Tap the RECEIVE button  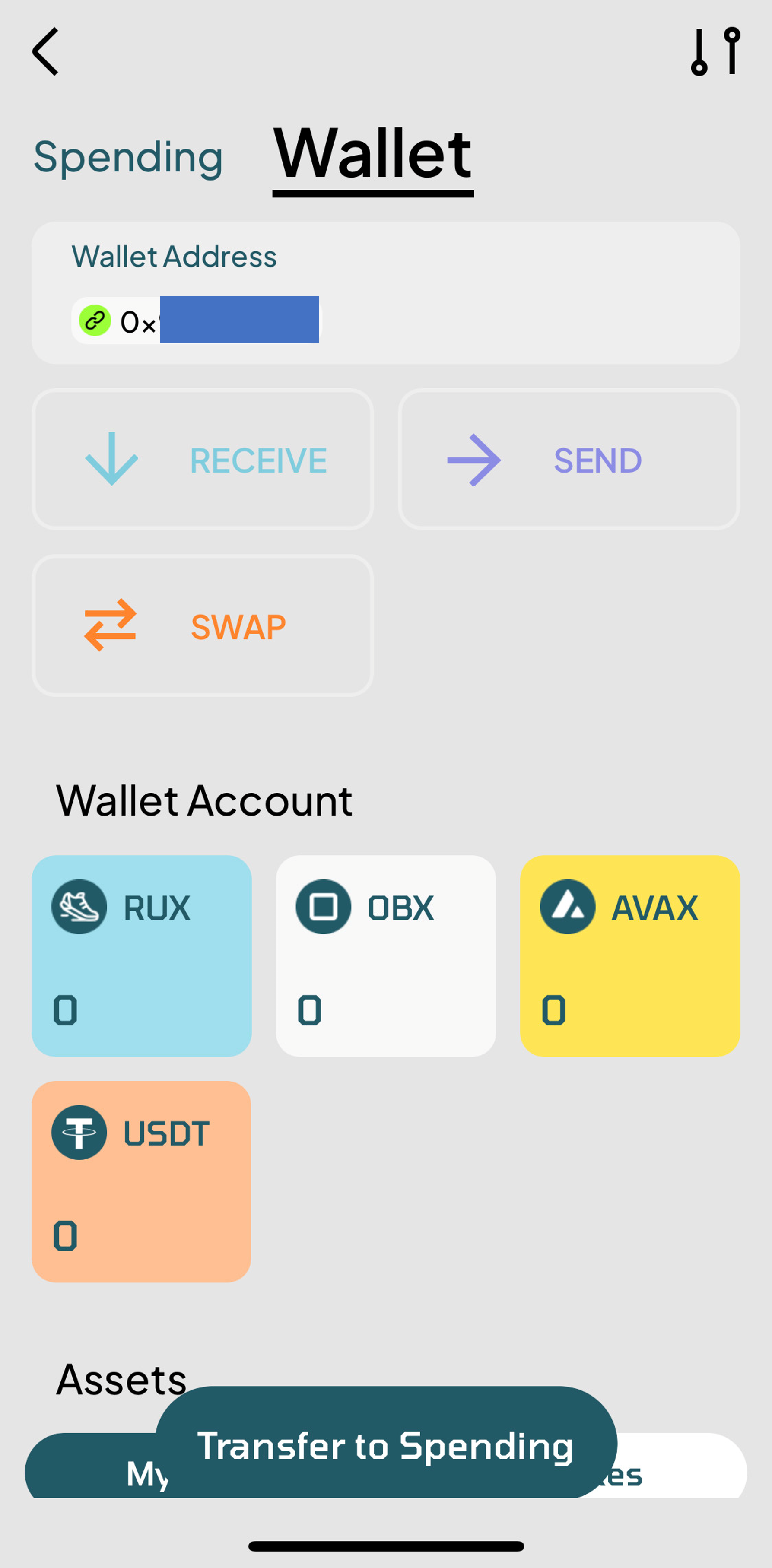[203, 460]
